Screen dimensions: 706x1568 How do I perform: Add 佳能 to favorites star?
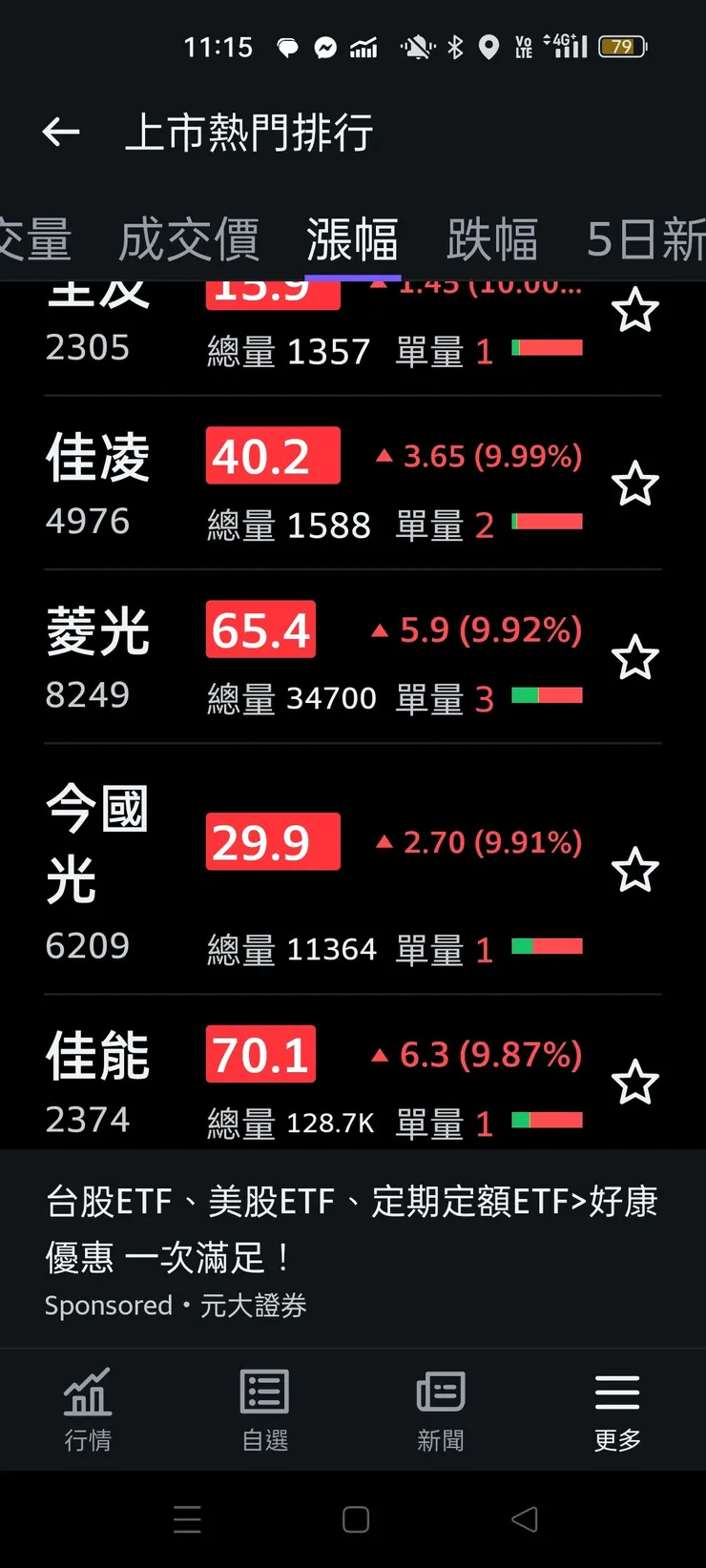point(634,1083)
